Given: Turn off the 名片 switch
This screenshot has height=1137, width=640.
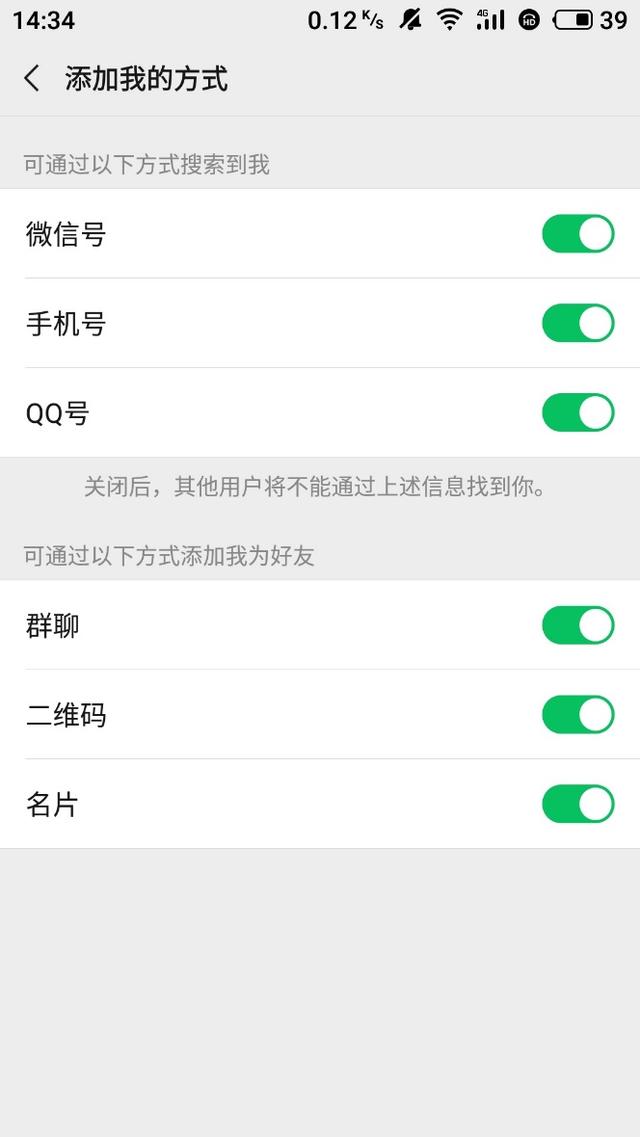Looking at the screenshot, I should [578, 804].
